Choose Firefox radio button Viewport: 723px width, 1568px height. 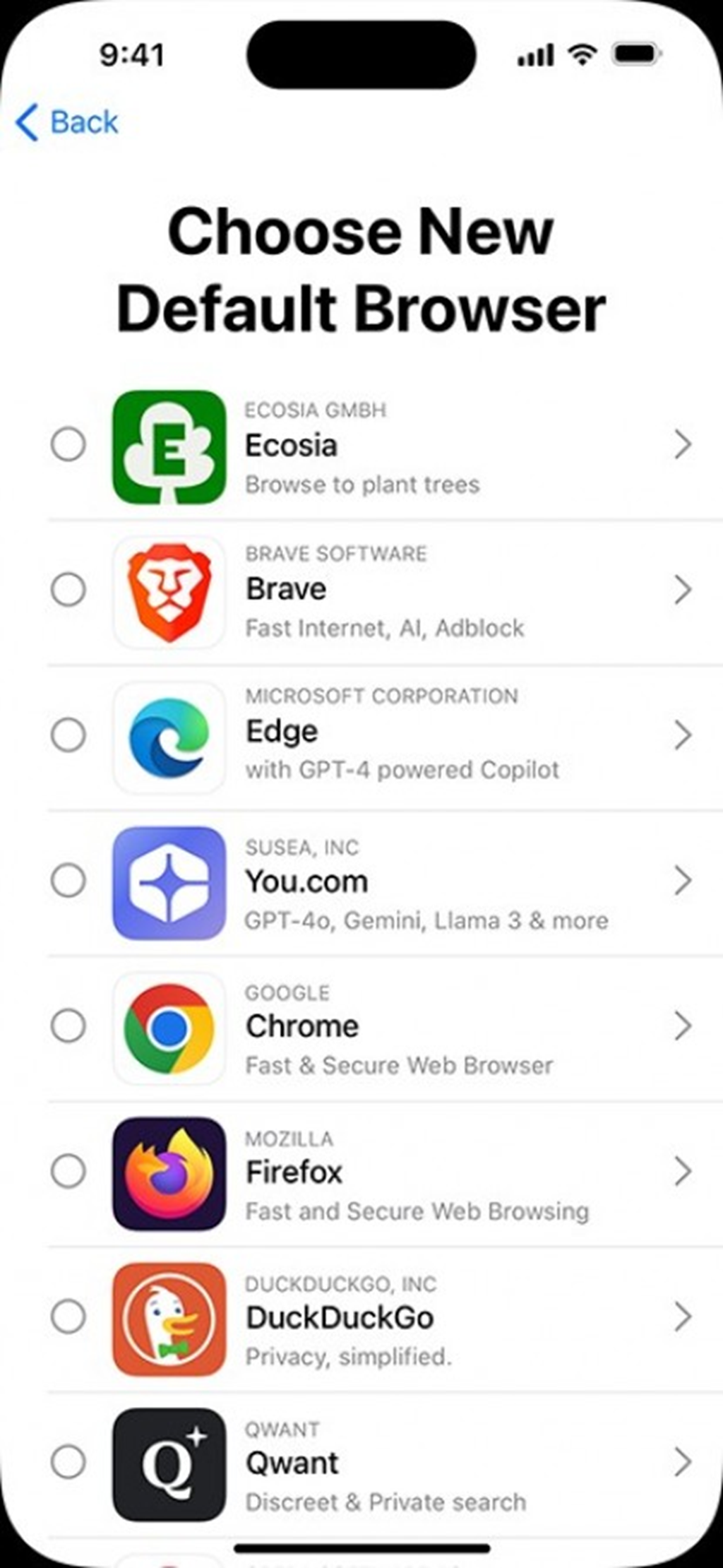click(68, 1171)
